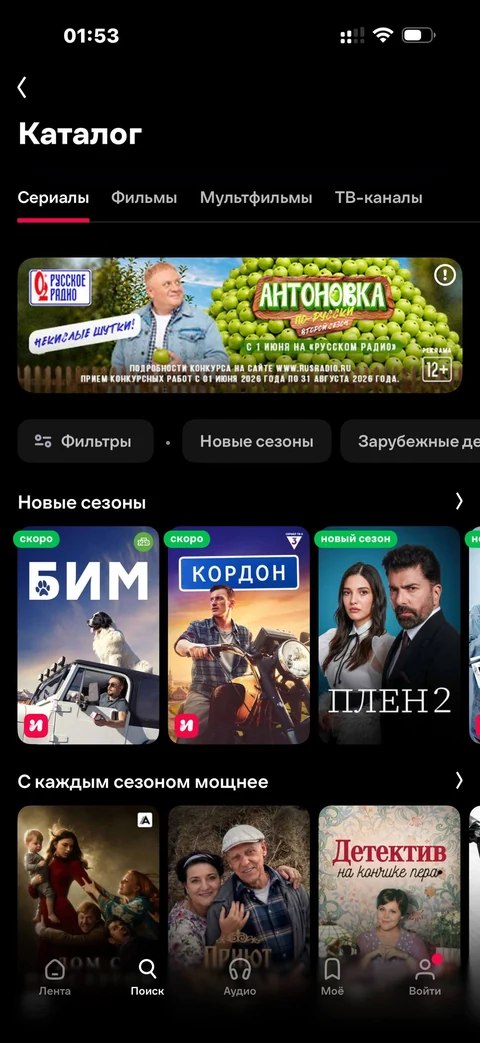Switch to the Мультфильмы tab
Screen dimensions: 480x1043
256,198
